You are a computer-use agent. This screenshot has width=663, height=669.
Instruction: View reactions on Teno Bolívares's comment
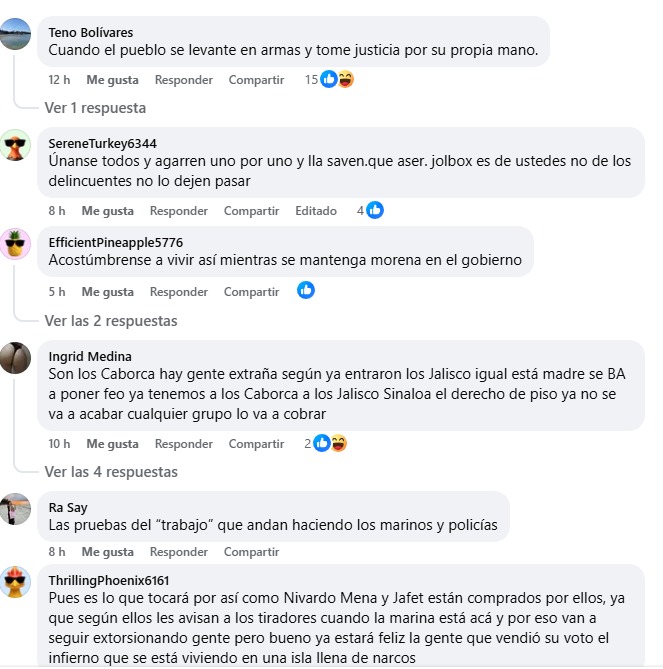pyautogui.click(x=335, y=79)
